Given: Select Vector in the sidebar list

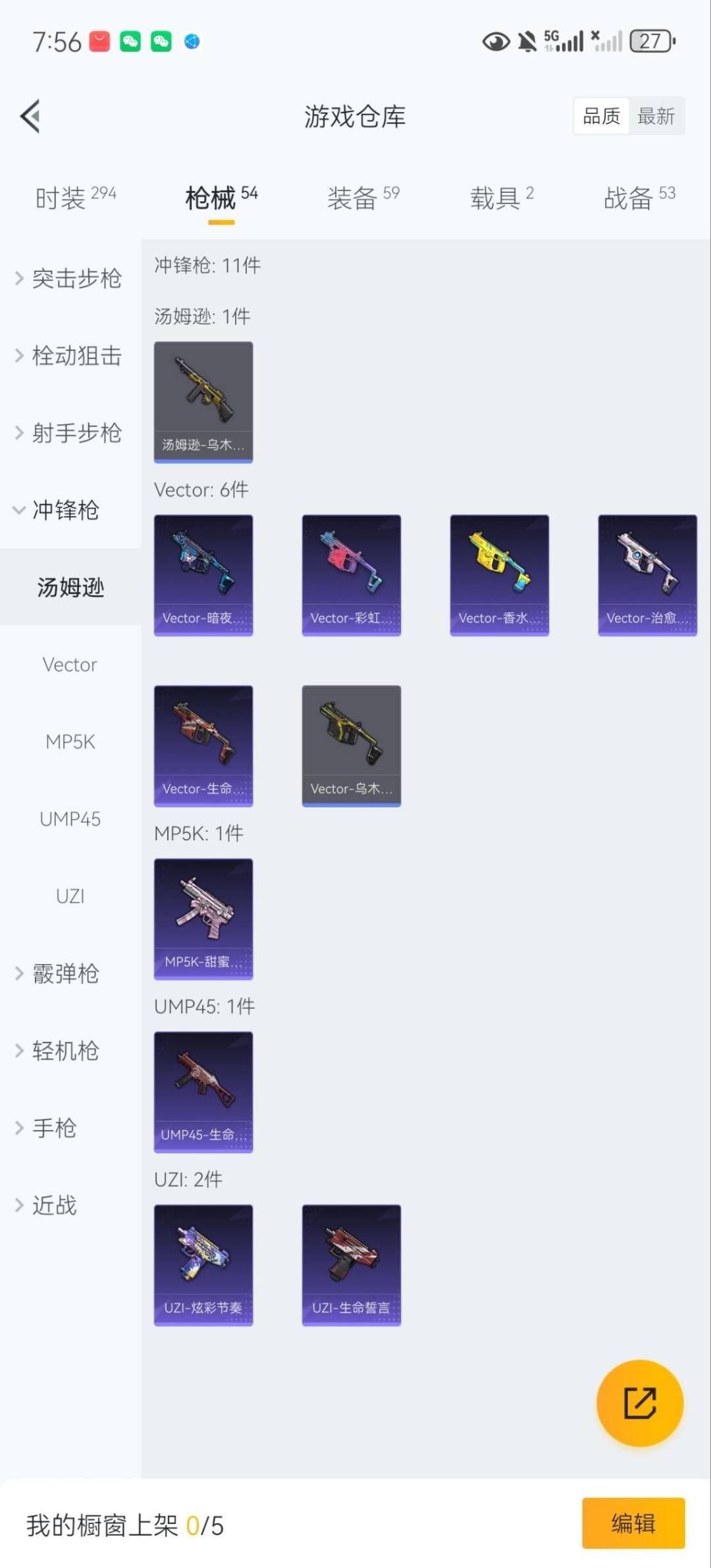Looking at the screenshot, I should [69, 664].
